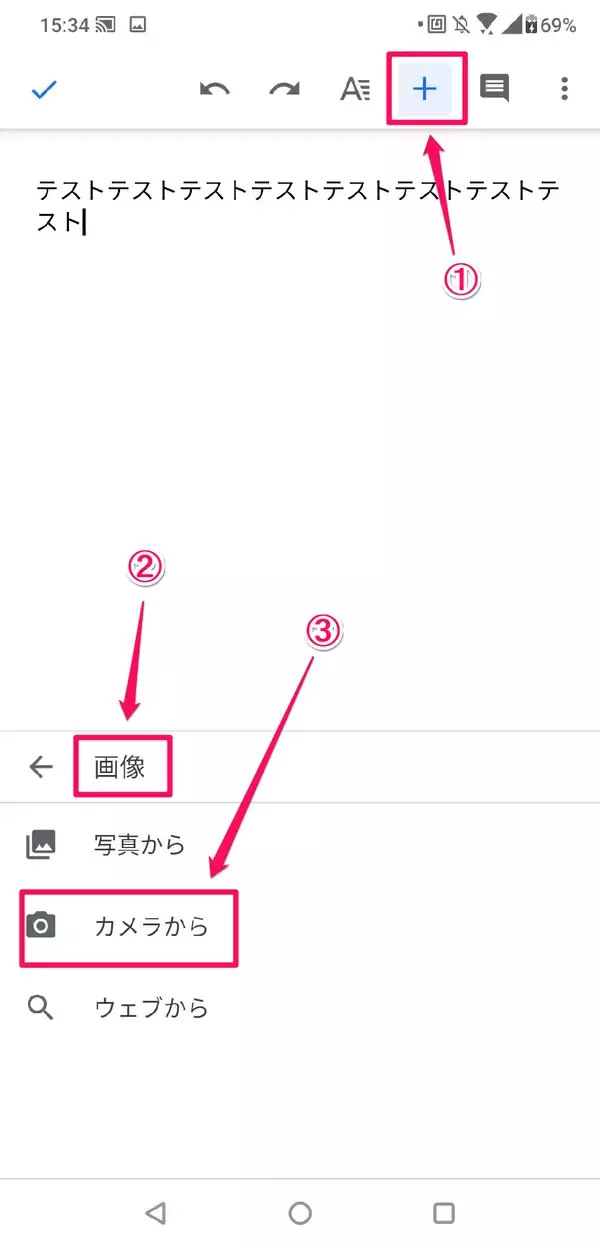Open the comment icon
The image size is (600, 1248).
[494, 89]
